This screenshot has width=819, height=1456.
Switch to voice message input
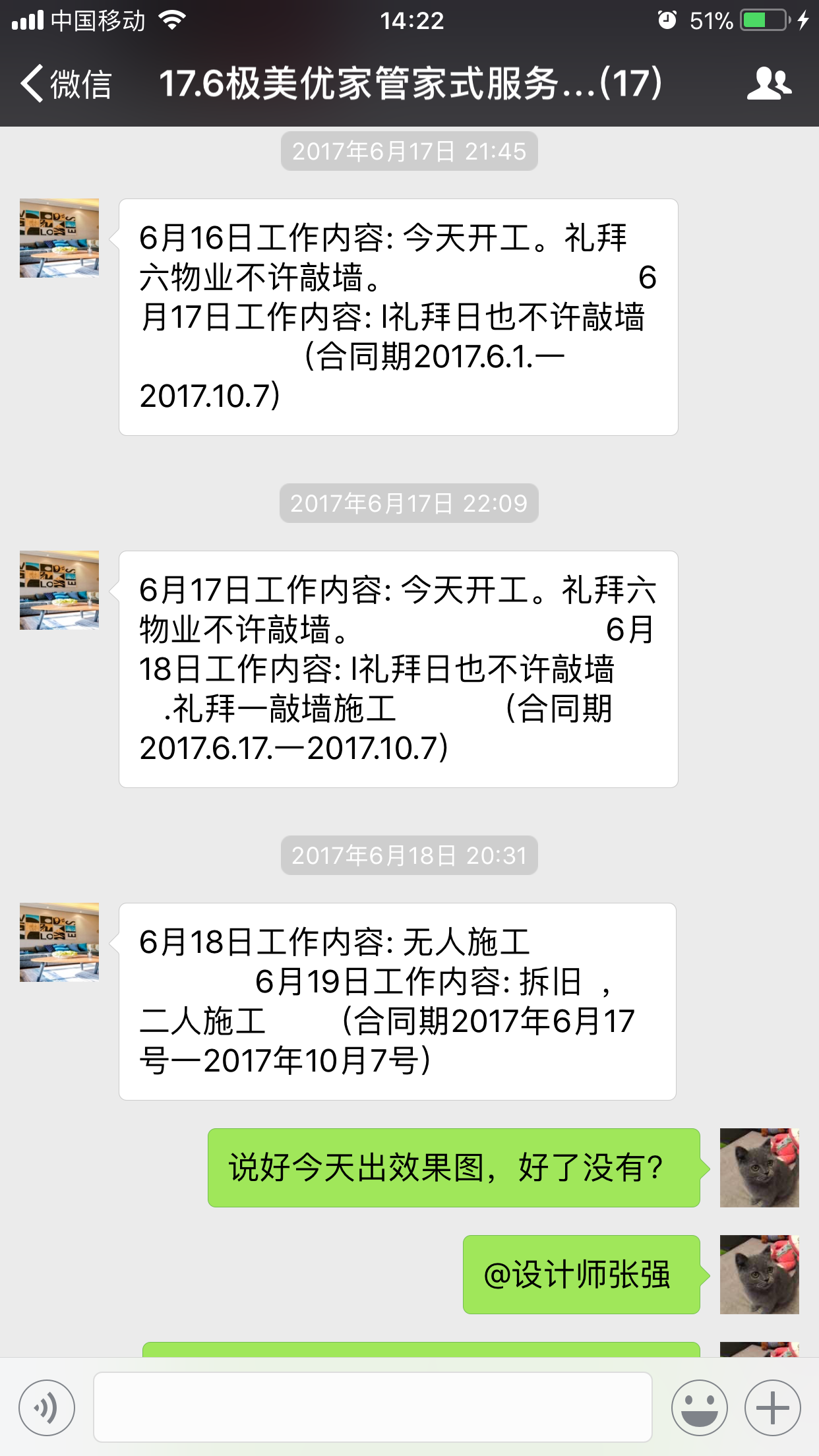pyautogui.click(x=47, y=1408)
